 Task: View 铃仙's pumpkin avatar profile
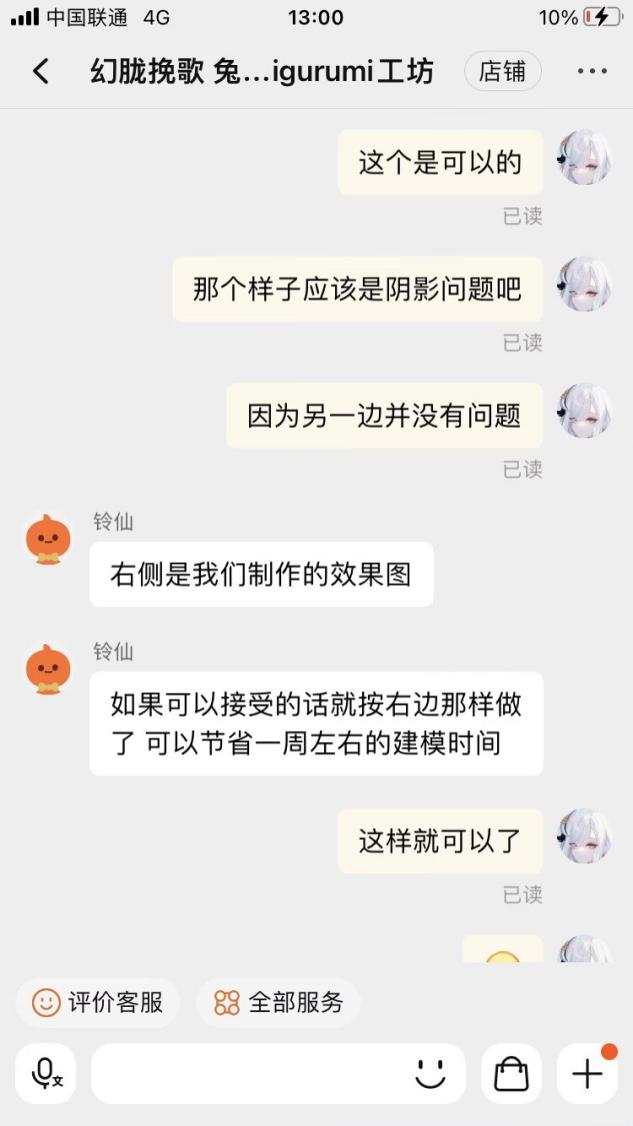coord(48,539)
